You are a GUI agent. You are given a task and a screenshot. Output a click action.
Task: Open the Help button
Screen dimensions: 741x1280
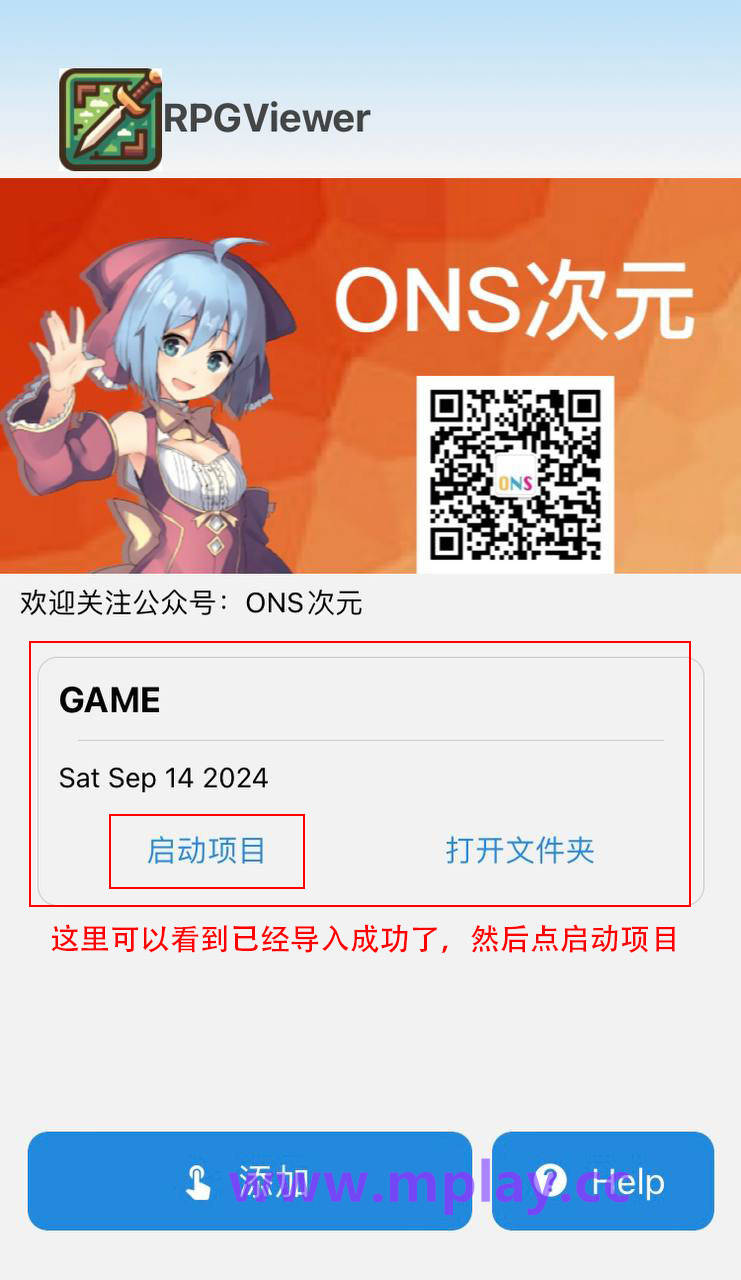[x=603, y=1181]
